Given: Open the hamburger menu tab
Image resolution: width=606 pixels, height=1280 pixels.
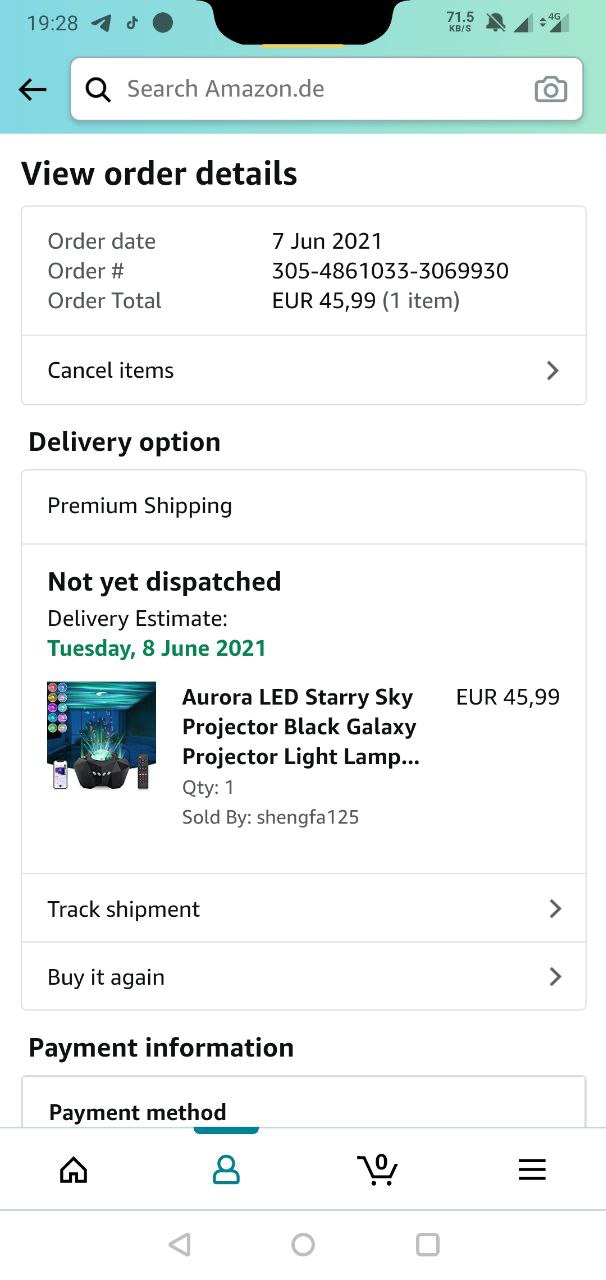Looking at the screenshot, I should pos(532,1170).
